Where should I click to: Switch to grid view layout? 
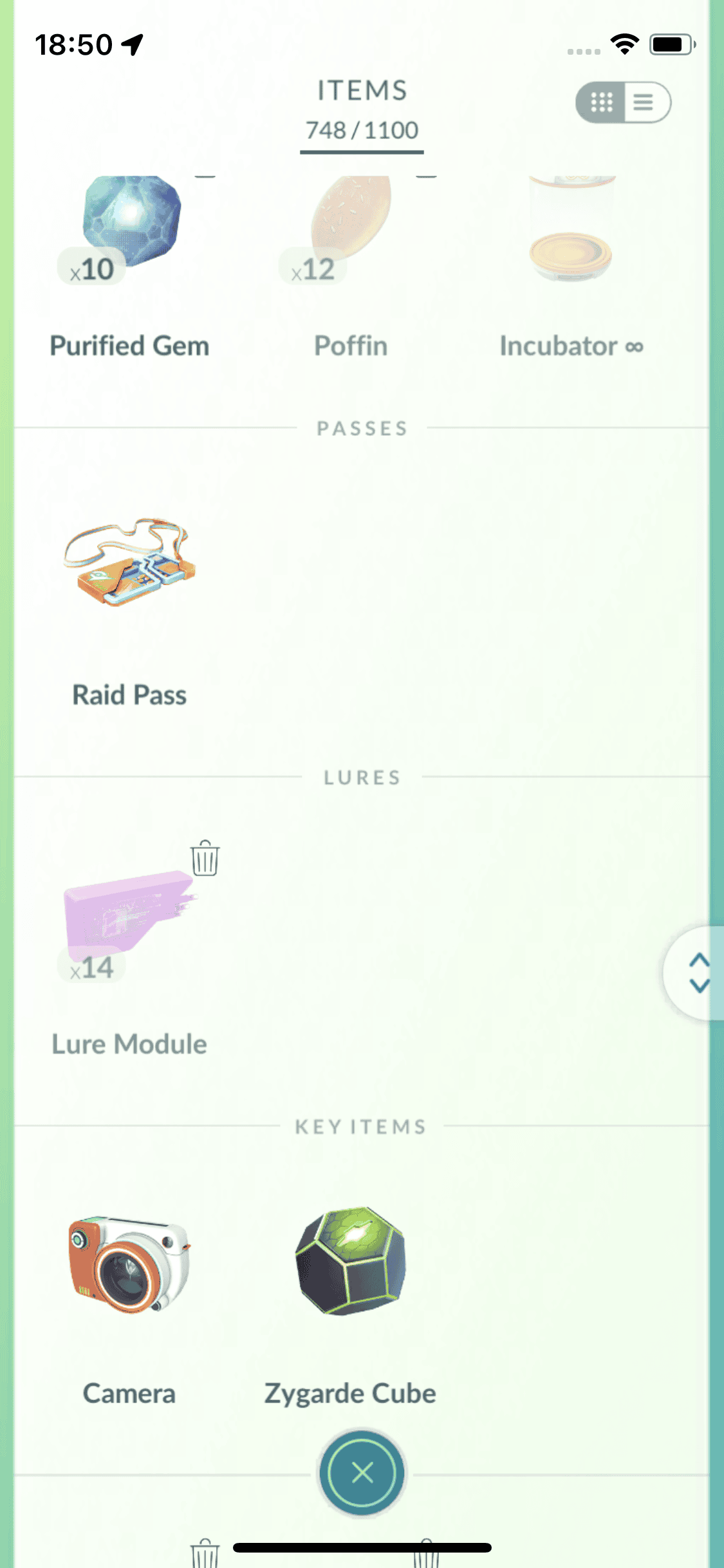pyautogui.click(x=602, y=102)
